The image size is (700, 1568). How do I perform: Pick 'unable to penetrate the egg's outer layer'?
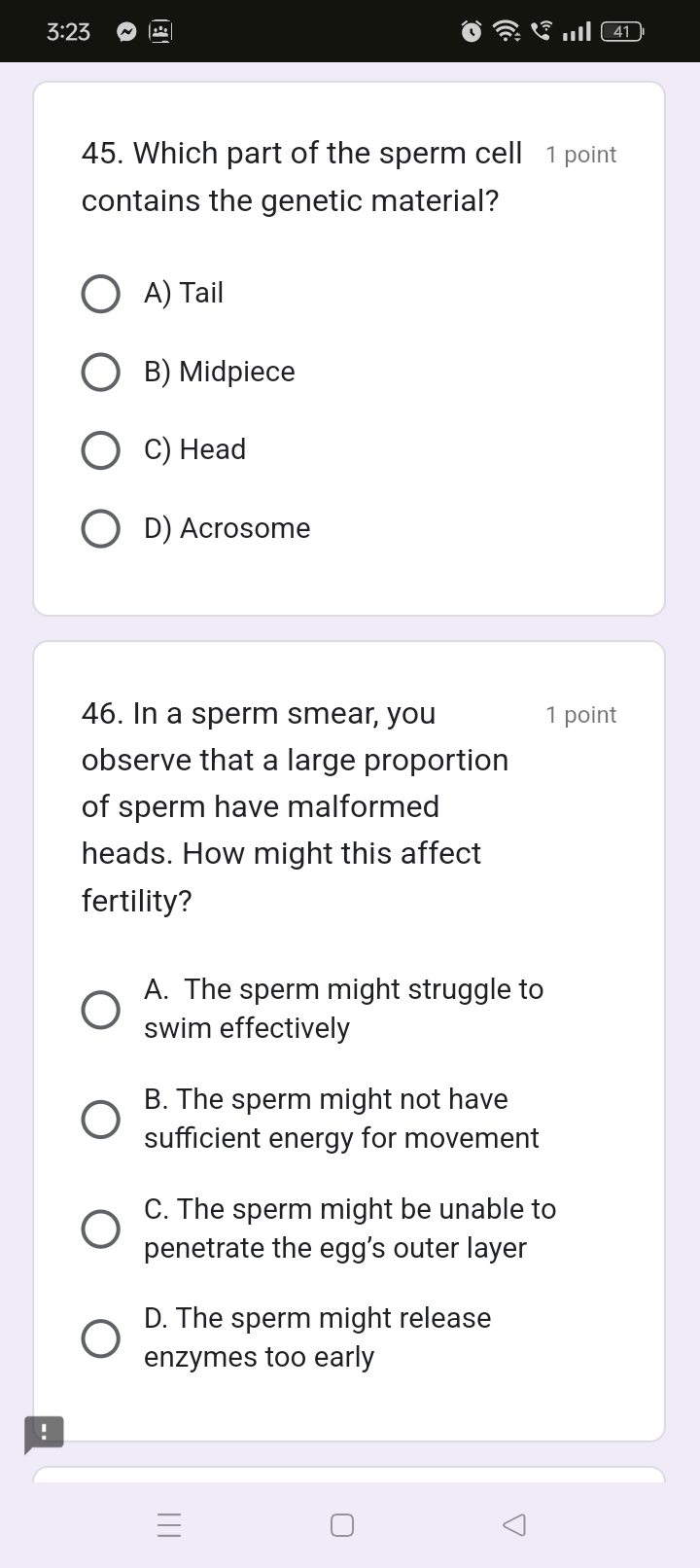tap(101, 1229)
